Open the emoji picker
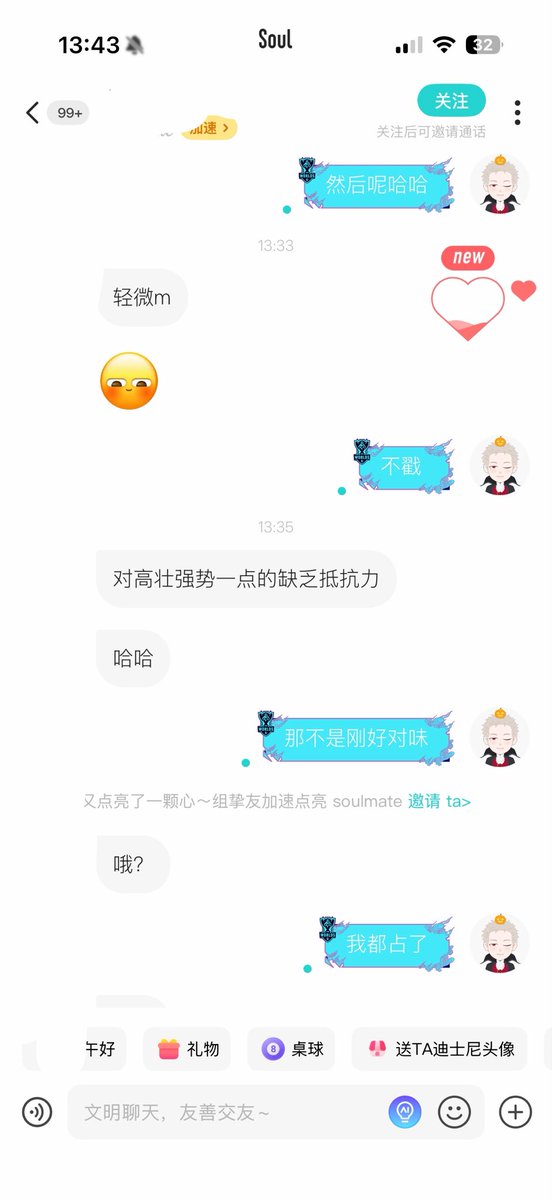Viewport: 552px width, 1200px height. pyautogui.click(x=455, y=1112)
